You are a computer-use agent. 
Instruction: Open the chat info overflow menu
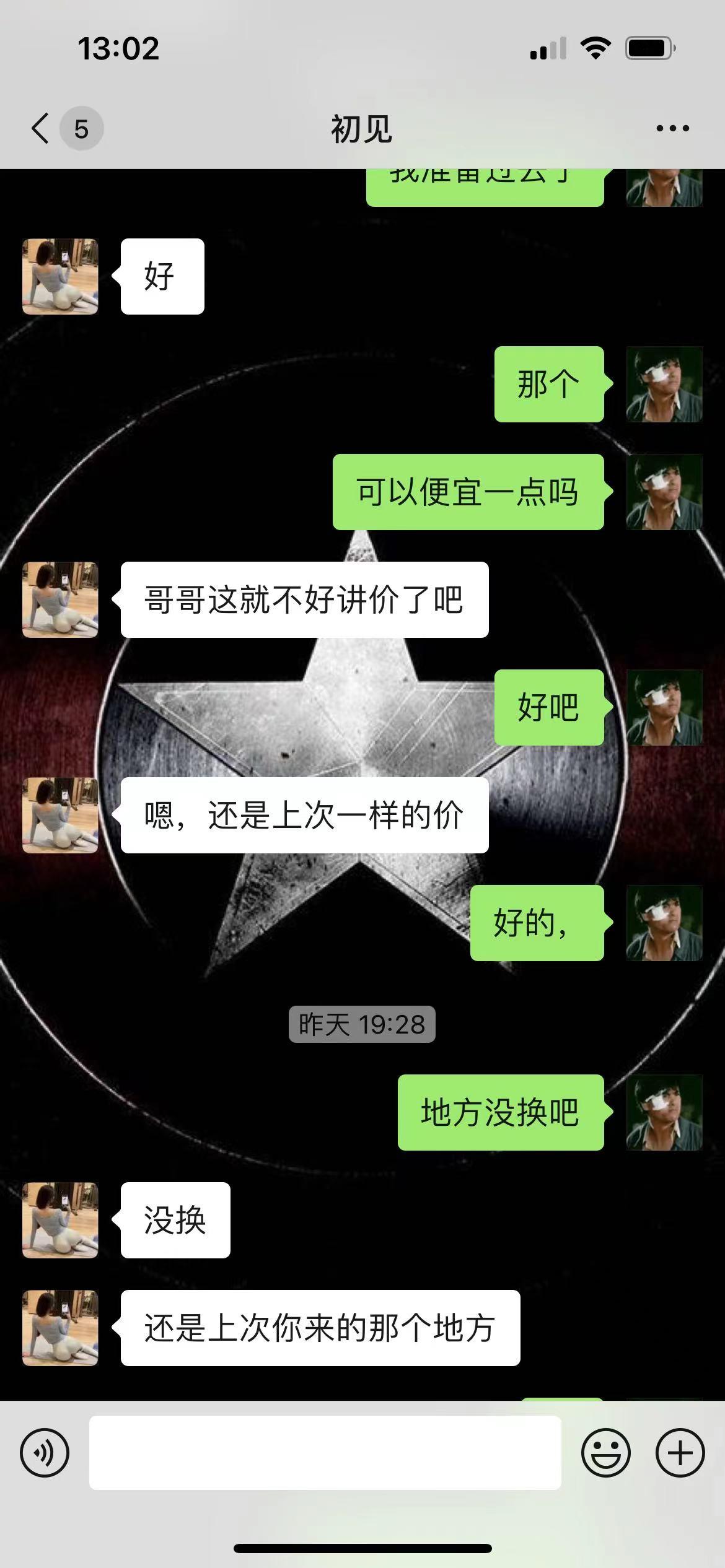point(672,129)
